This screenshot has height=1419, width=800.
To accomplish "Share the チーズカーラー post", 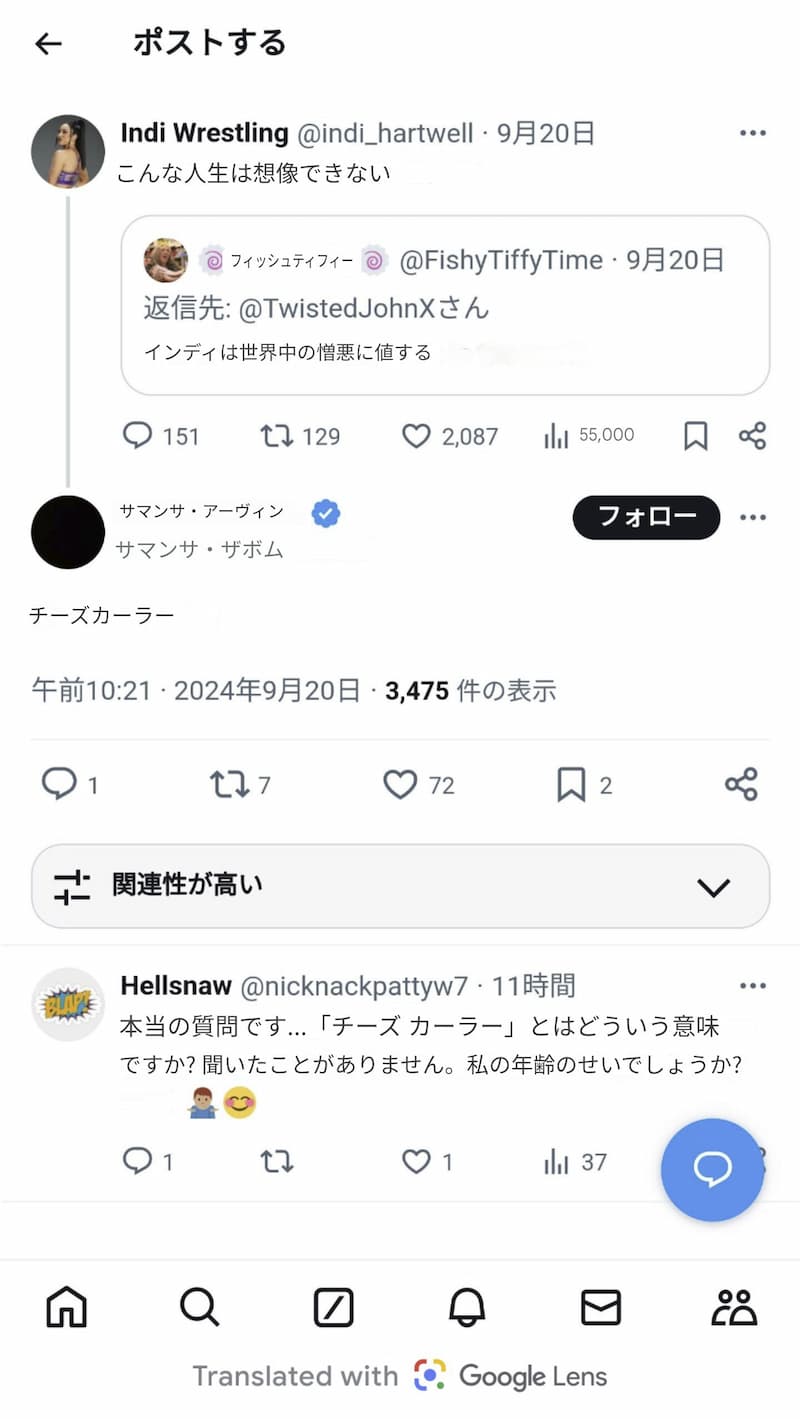I will click(741, 785).
